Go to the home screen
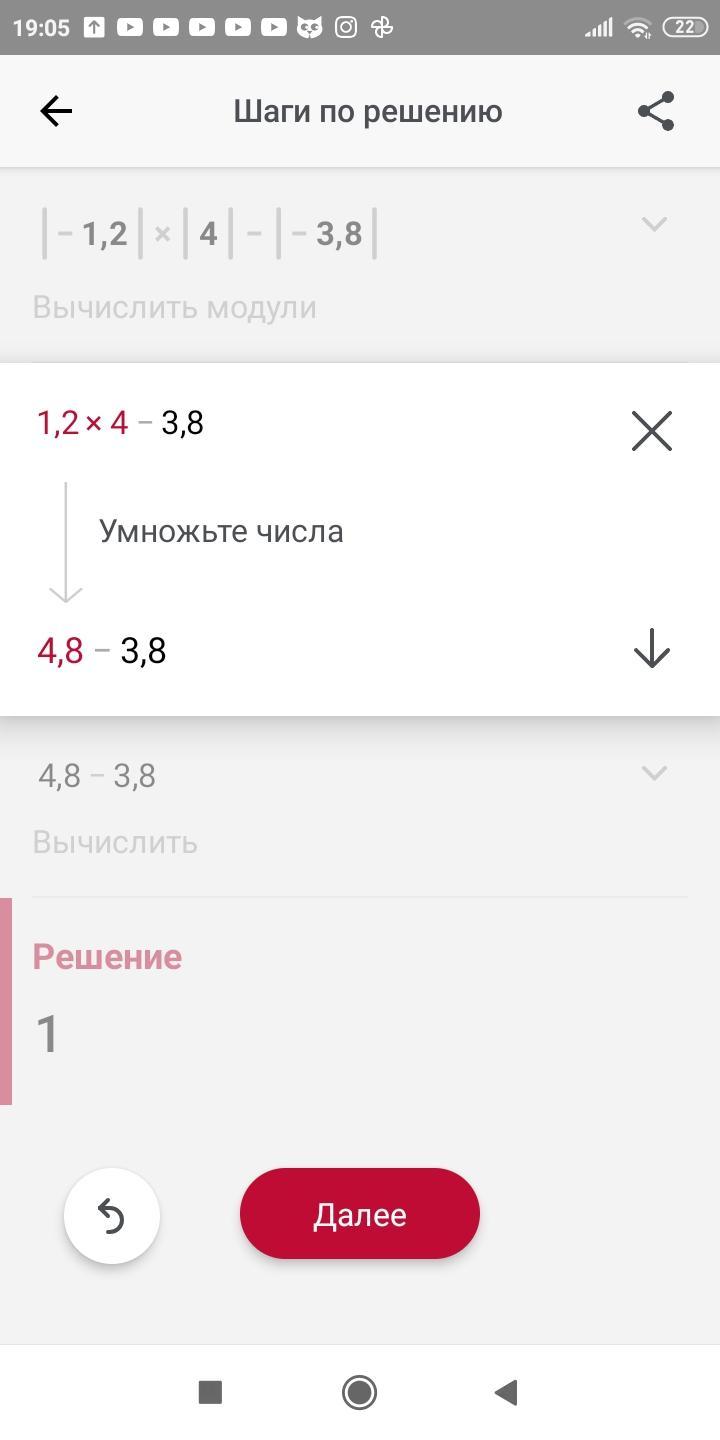 click(x=359, y=1392)
